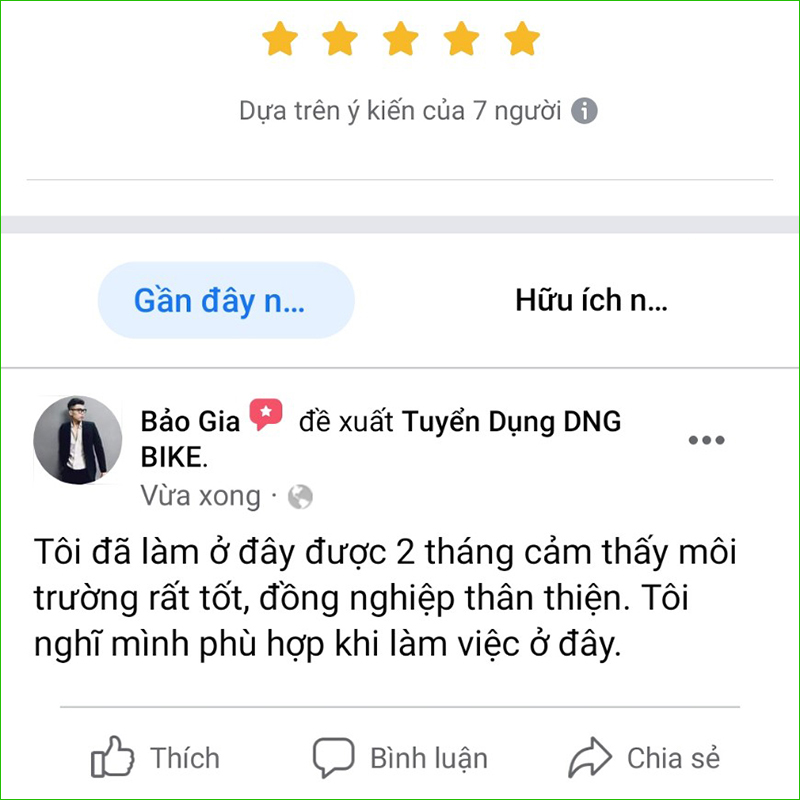Open Bảo Gia's profile picture
The height and width of the screenshot is (800, 800).
pyautogui.click(x=71, y=439)
